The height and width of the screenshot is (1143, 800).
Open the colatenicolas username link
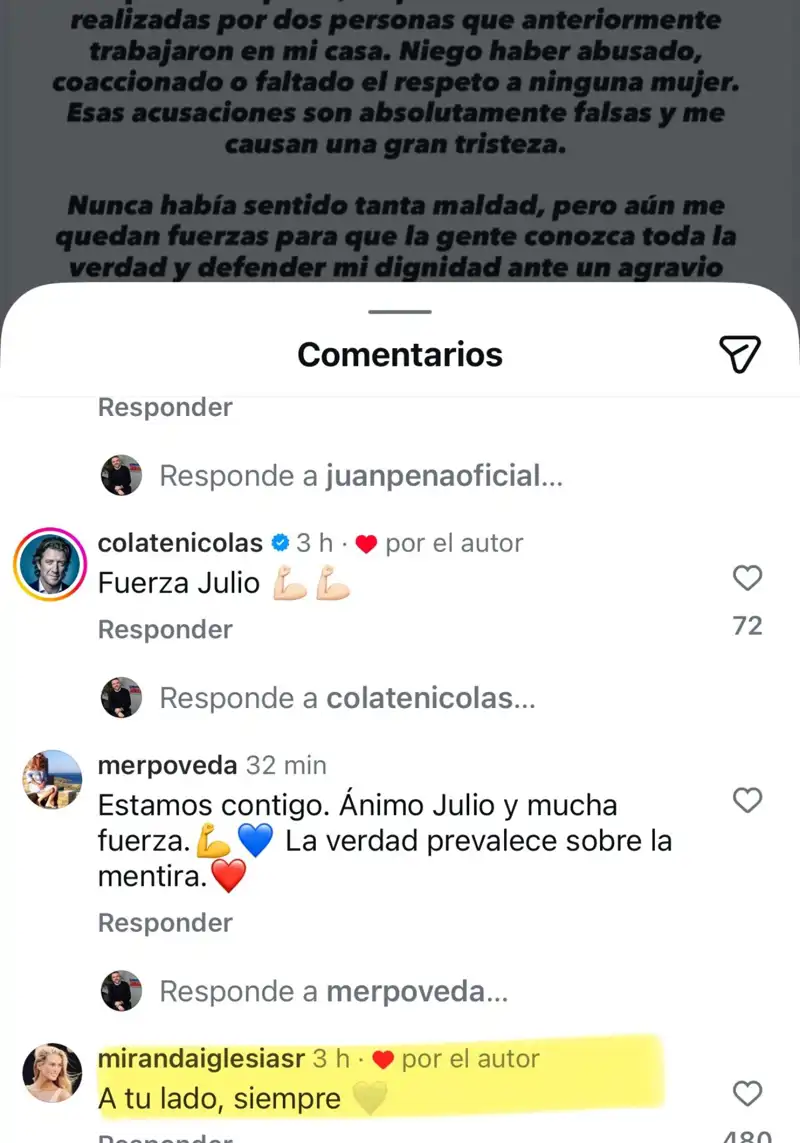[180, 543]
